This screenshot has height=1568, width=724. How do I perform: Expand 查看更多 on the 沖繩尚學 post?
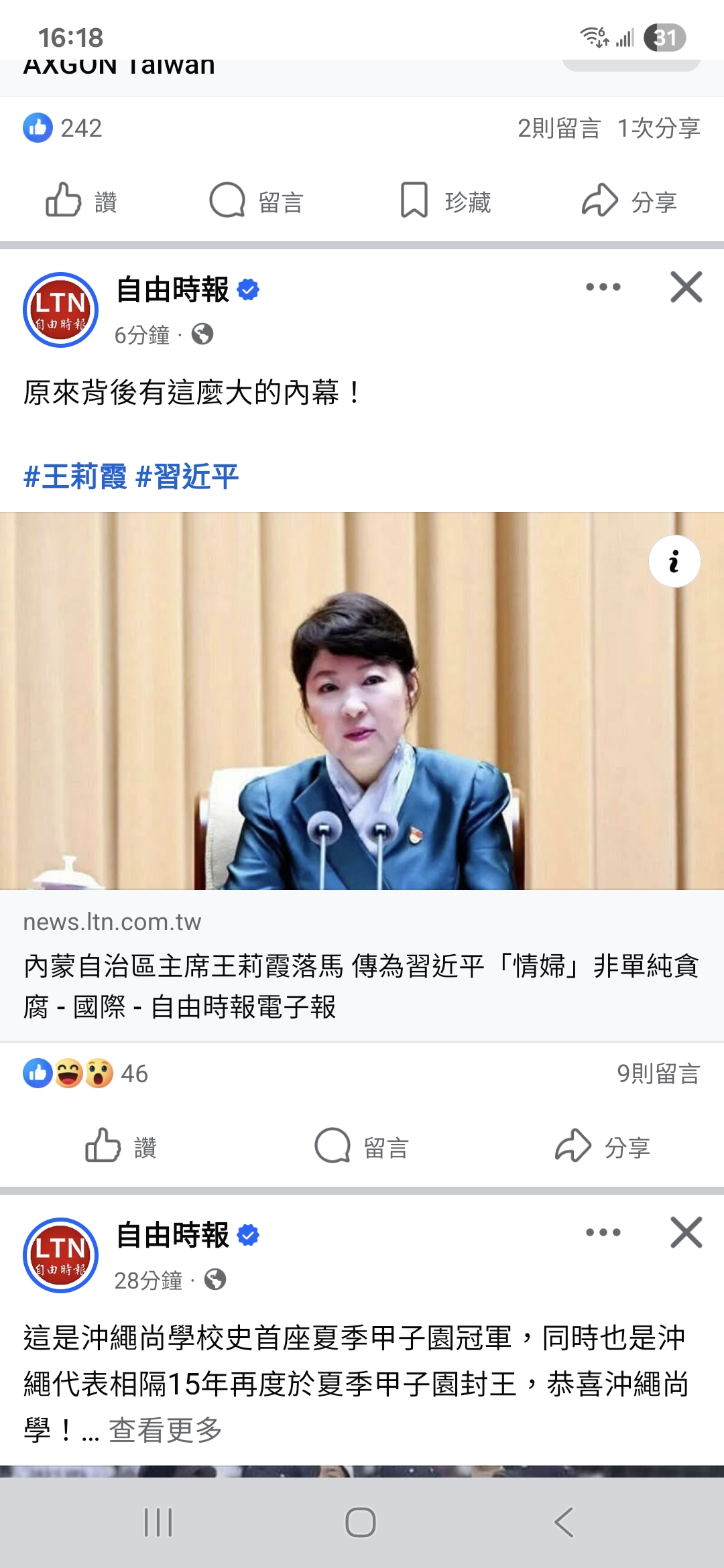click(x=165, y=1429)
